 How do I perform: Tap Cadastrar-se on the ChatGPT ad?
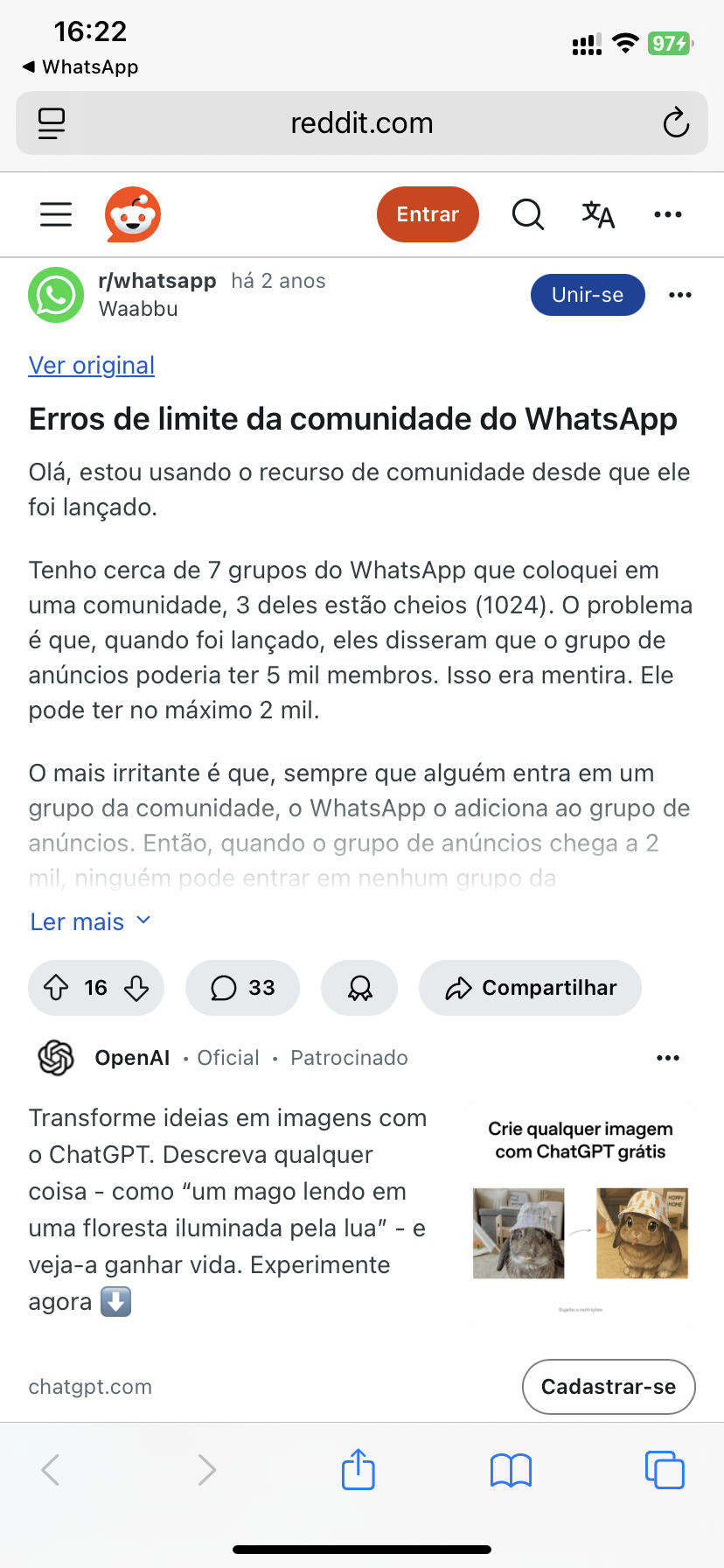[609, 1387]
